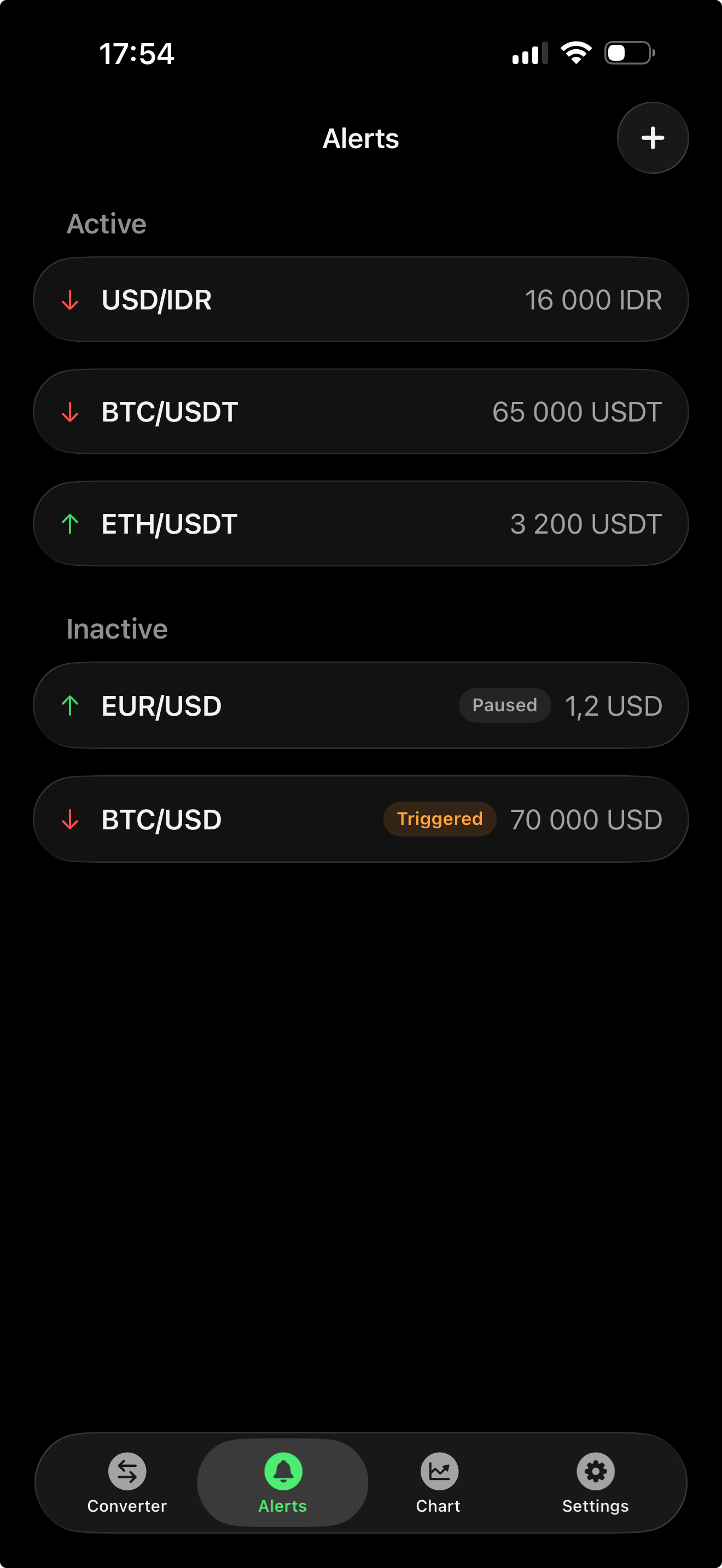This screenshot has height=1568, width=722.
Task: Click the green up arrow on EUR/USD alert
Action: [x=70, y=705]
